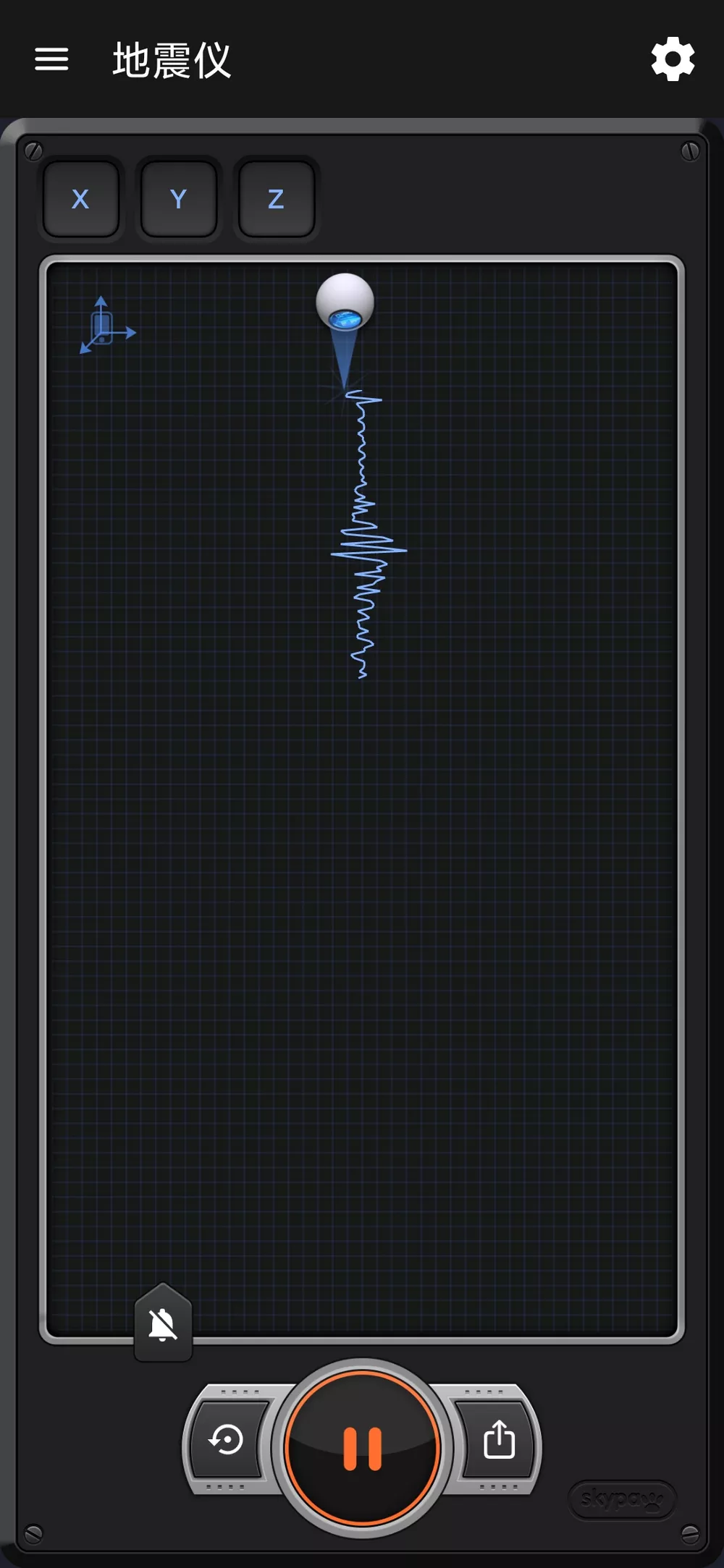Tap the grid recording area

click(362, 941)
